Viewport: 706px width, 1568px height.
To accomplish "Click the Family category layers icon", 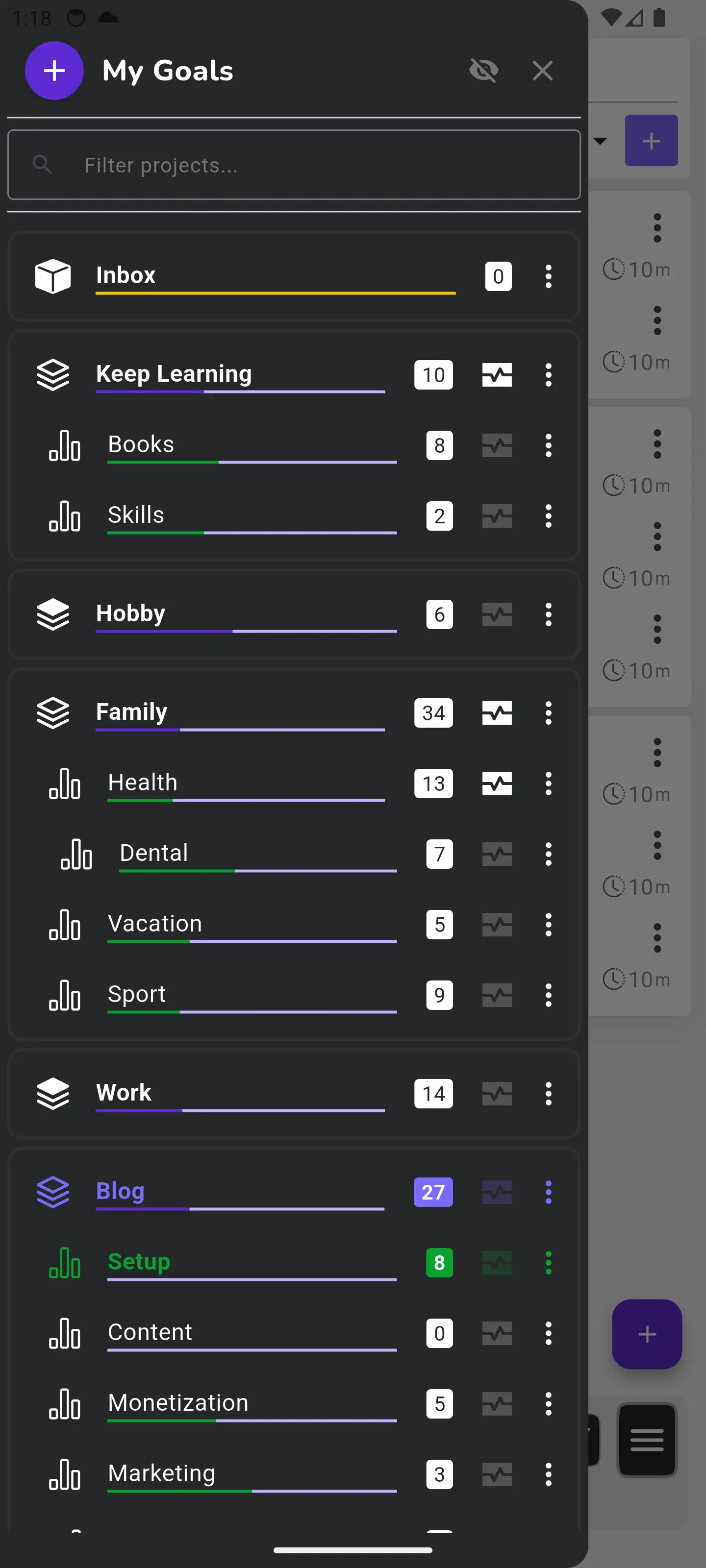I will (53, 712).
